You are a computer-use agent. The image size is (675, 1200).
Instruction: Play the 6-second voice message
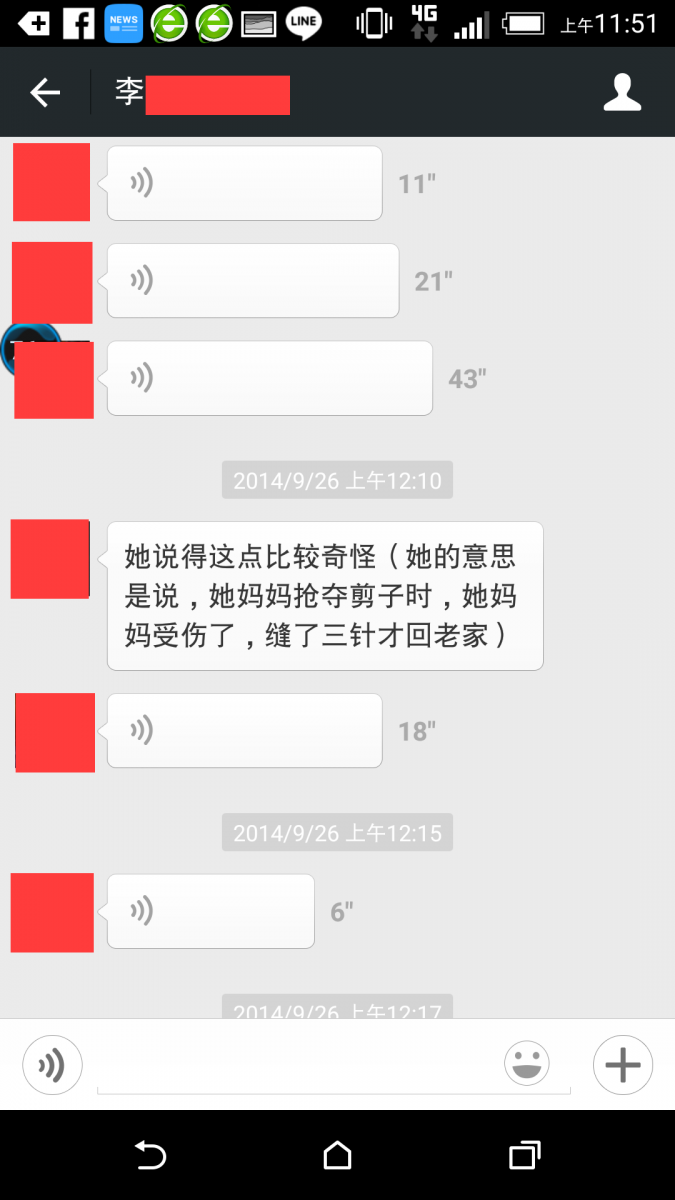pyautogui.click(x=210, y=911)
